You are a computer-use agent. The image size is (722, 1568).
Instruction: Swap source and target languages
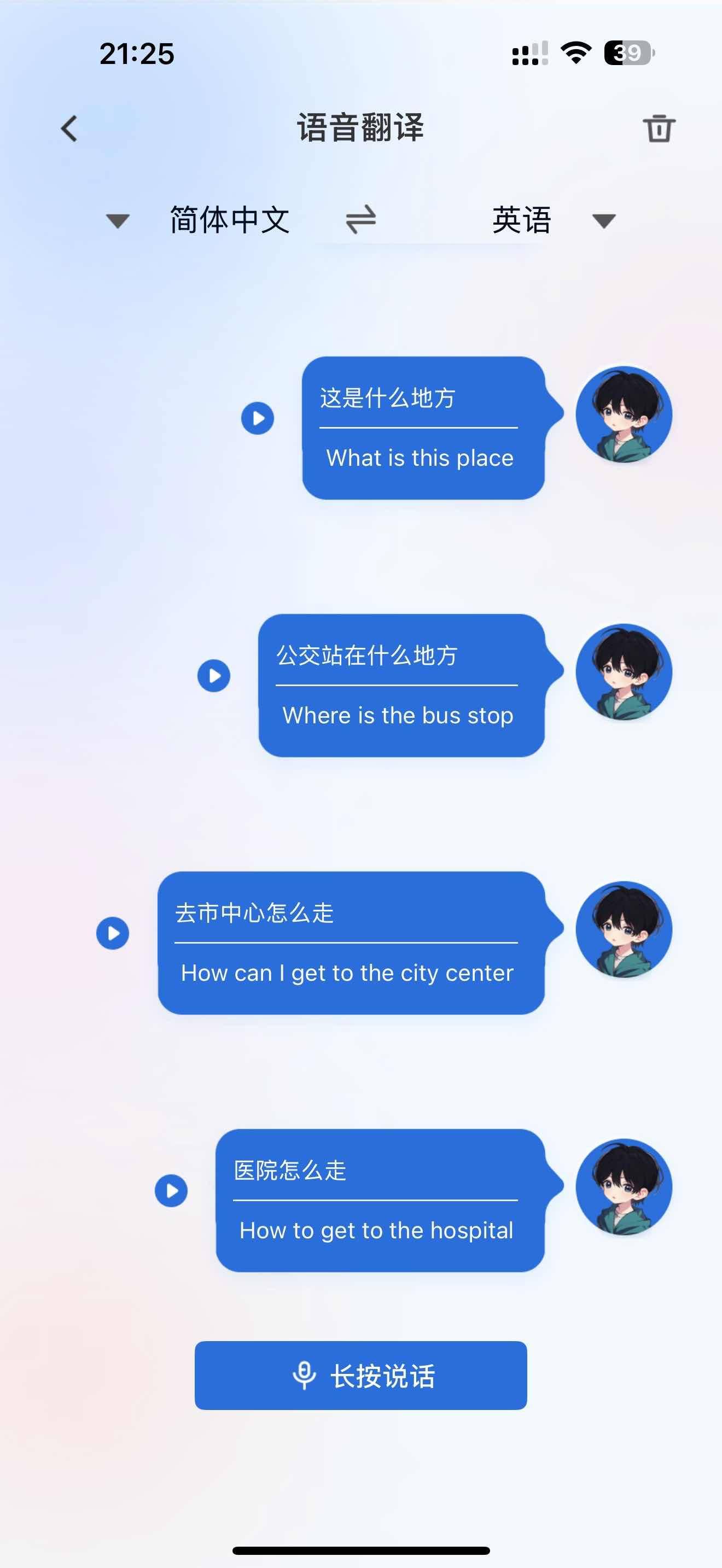point(361,220)
